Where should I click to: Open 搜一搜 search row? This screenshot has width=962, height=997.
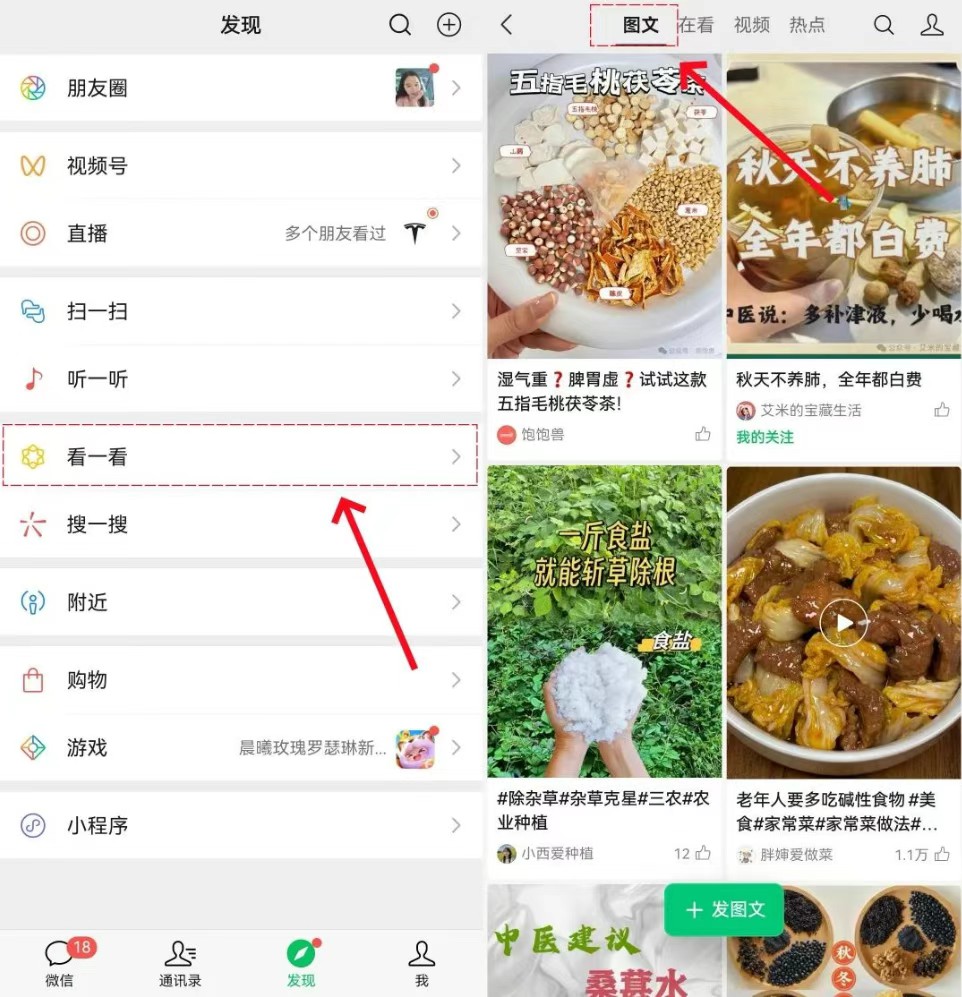[240, 525]
